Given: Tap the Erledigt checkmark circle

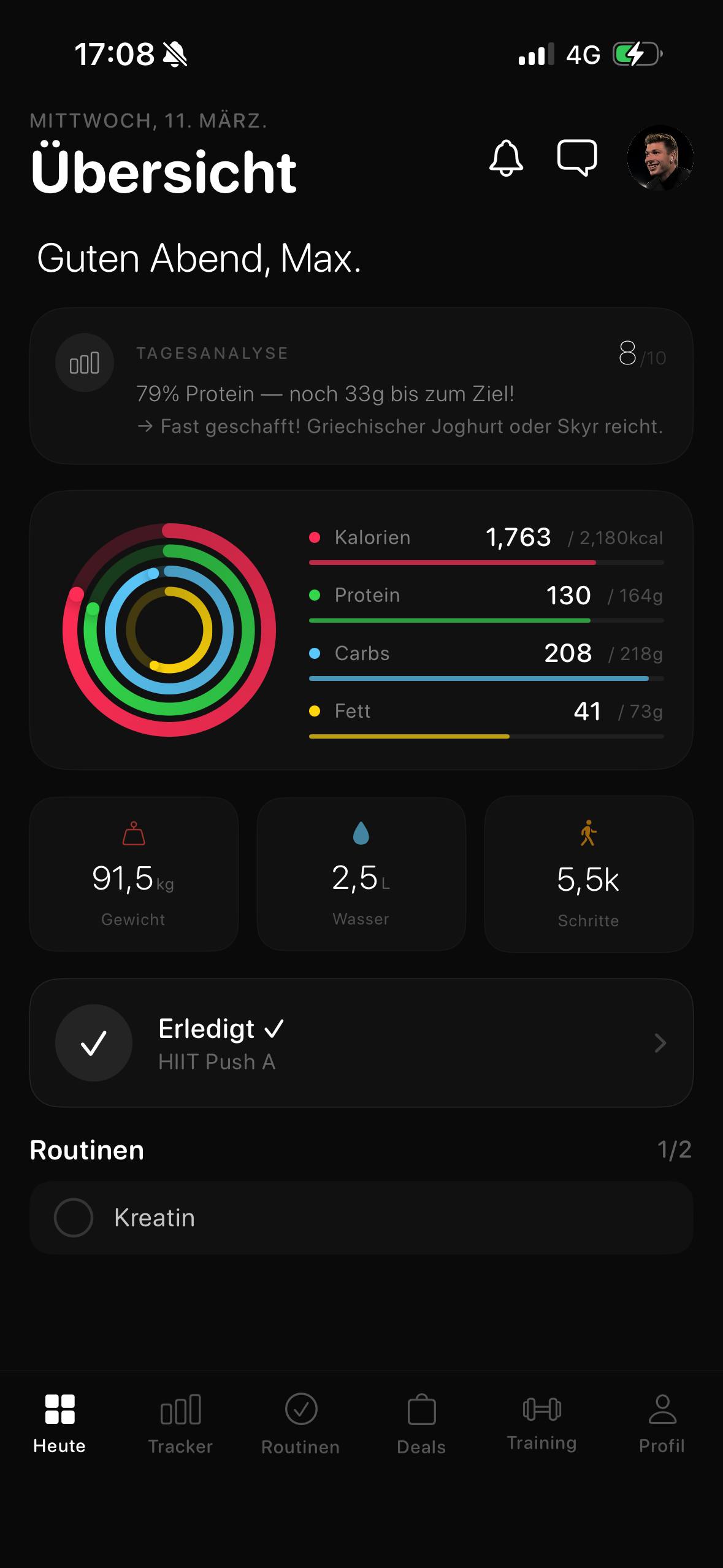Looking at the screenshot, I should point(93,1043).
